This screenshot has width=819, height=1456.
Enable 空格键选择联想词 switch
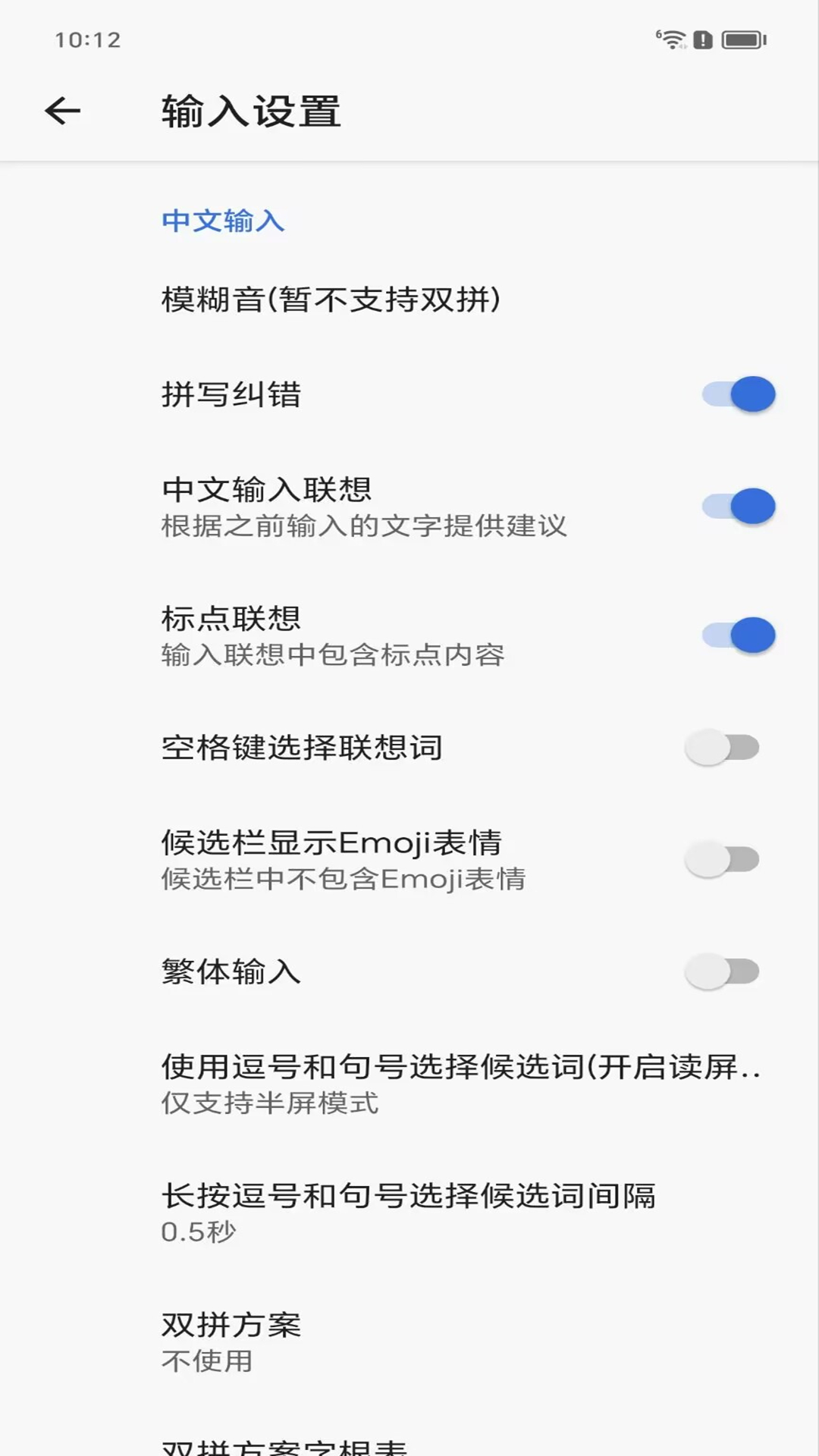coord(722,746)
